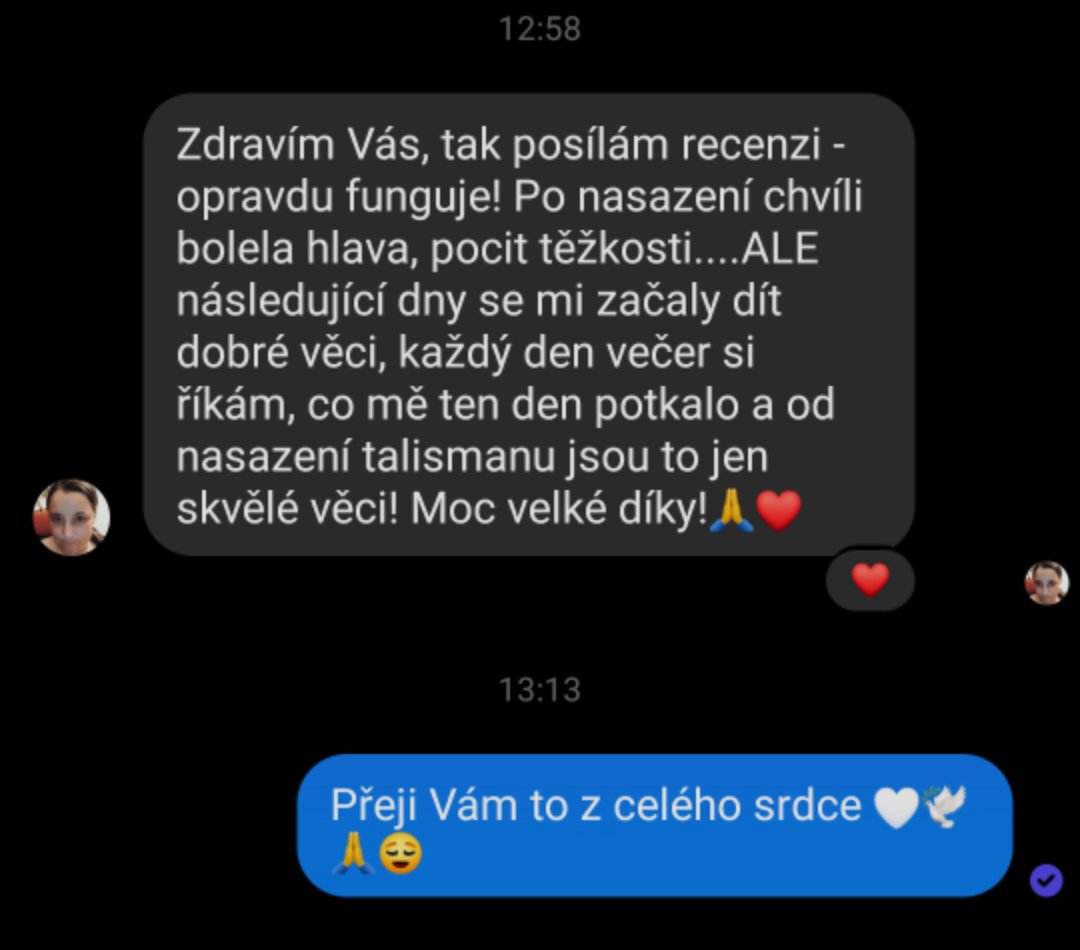The width and height of the screenshot is (1080, 950).
Task: Open the sender's profile picture beside the review message
Action: pos(72,517)
